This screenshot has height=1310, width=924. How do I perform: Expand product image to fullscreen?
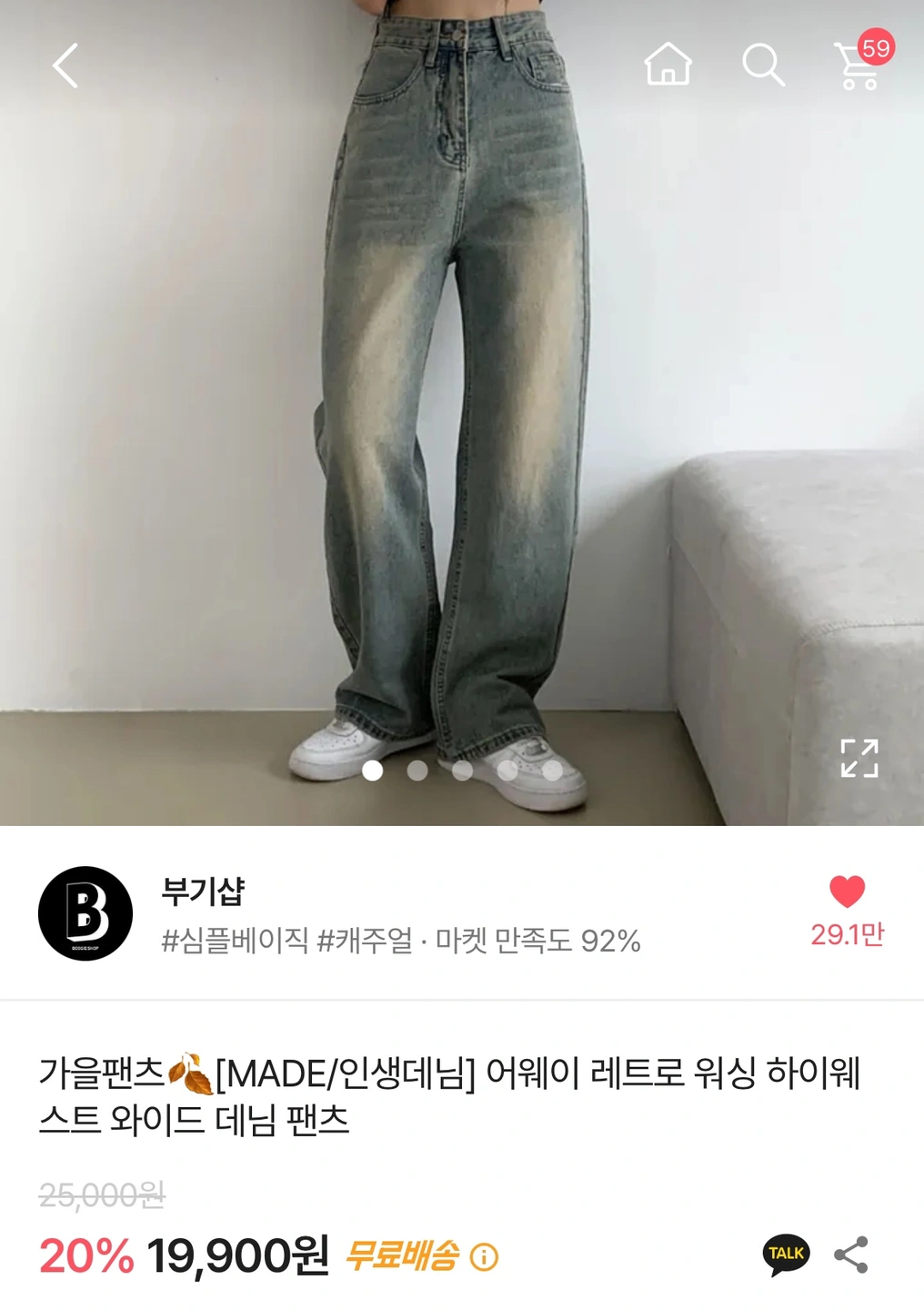coord(859,758)
